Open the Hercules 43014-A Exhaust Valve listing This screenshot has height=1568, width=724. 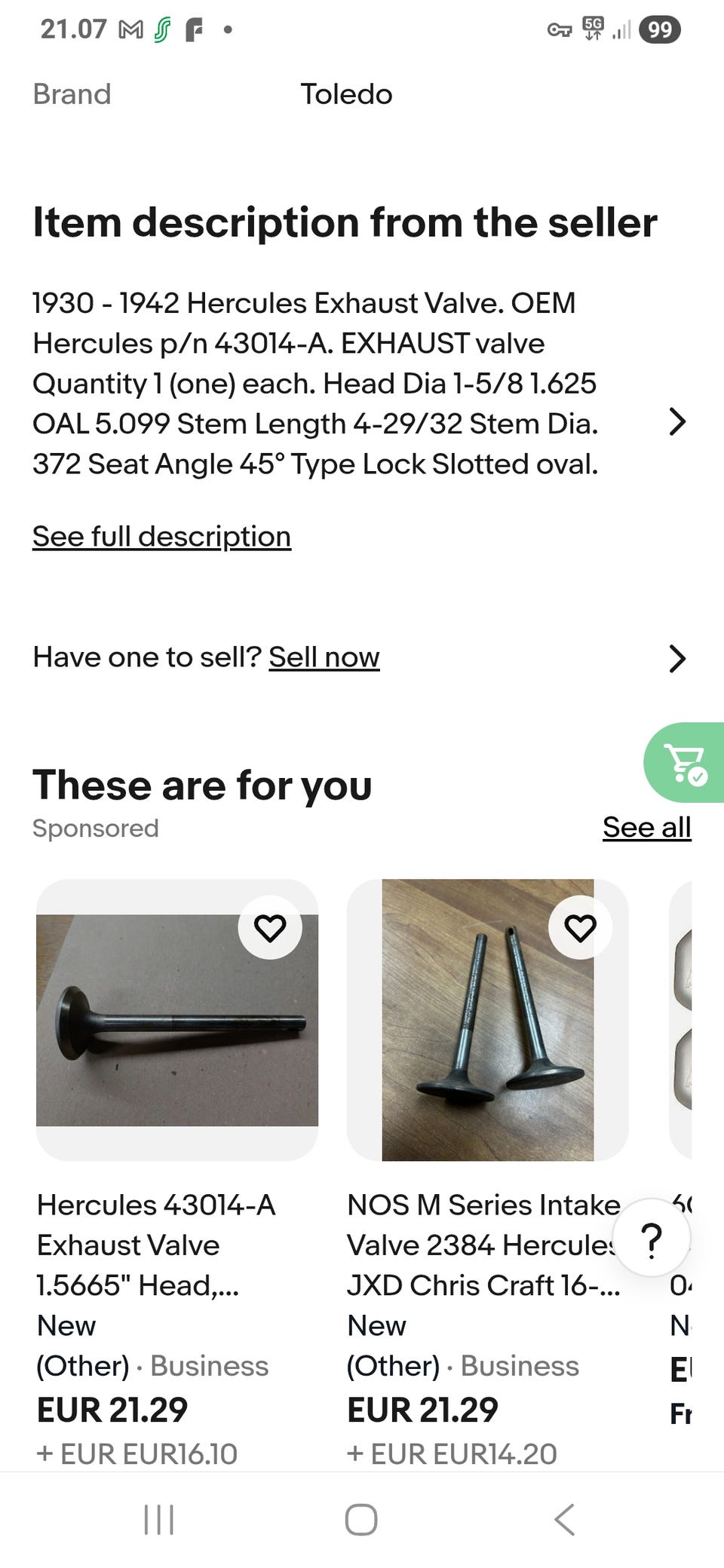(x=177, y=1019)
